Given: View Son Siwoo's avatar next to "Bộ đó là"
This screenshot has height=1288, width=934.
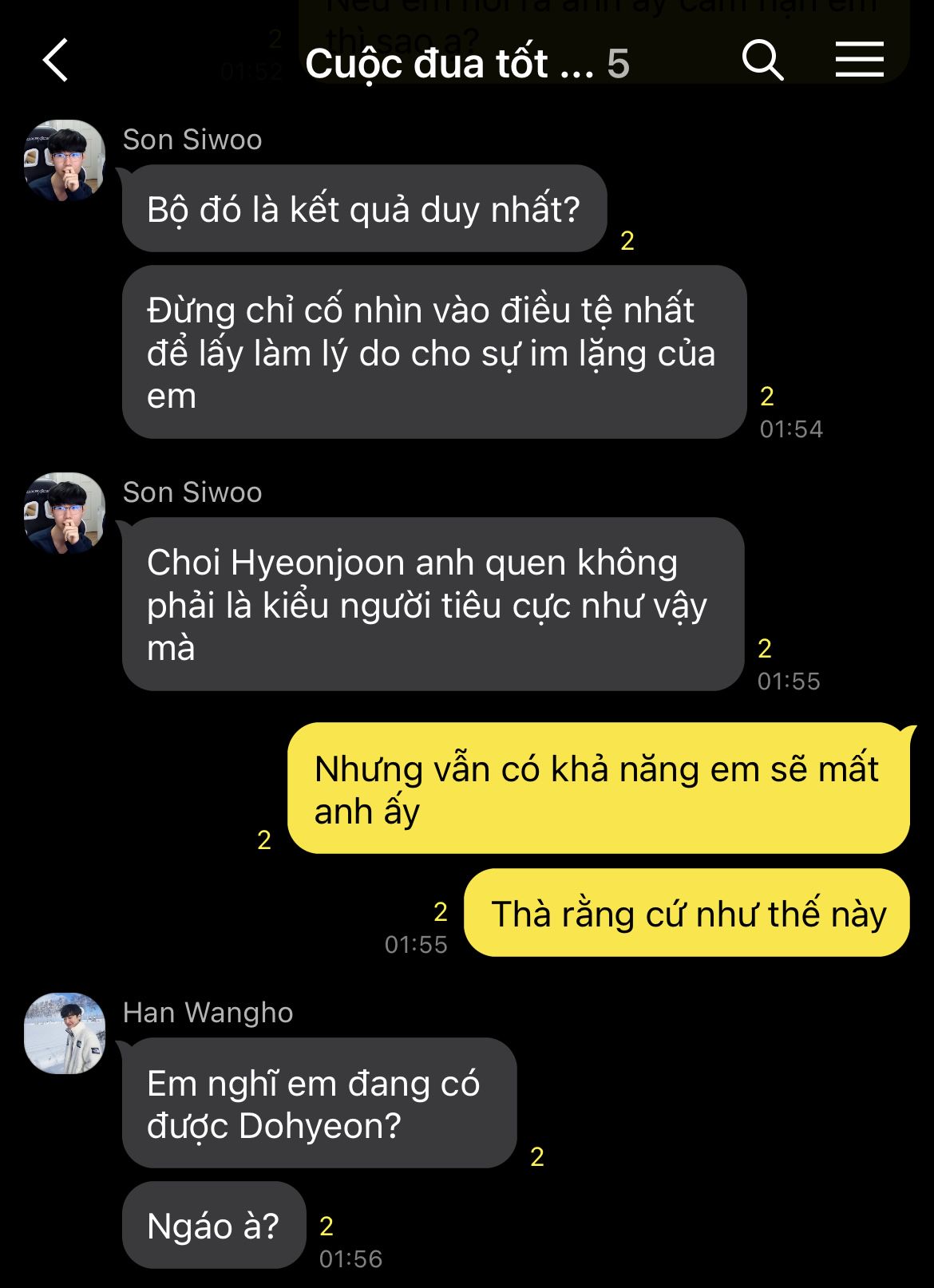Looking at the screenshot, I should (65, 160).
